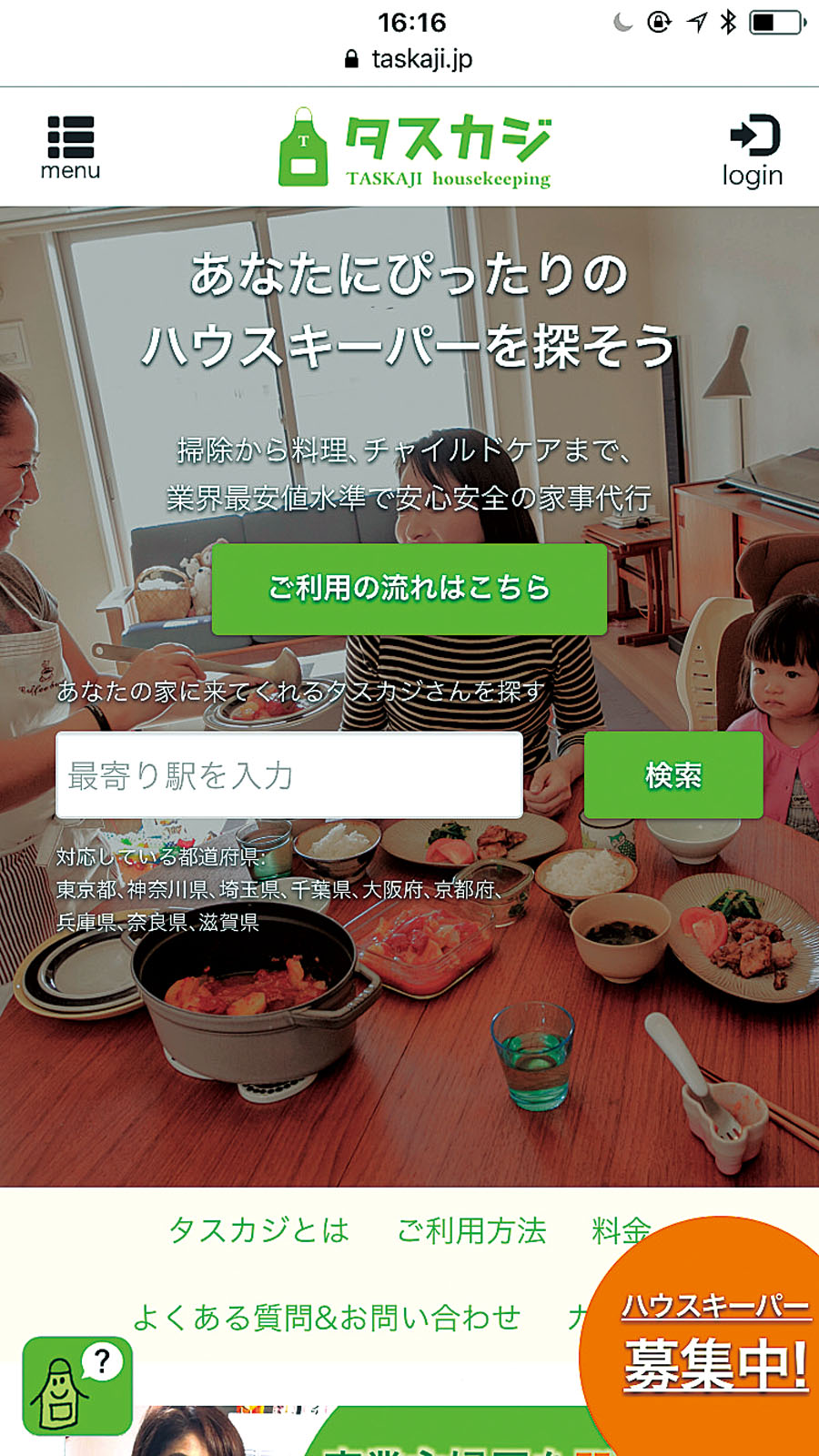819x1456 pixels.
Task: Tap the login icon
Action: point(753,150)
